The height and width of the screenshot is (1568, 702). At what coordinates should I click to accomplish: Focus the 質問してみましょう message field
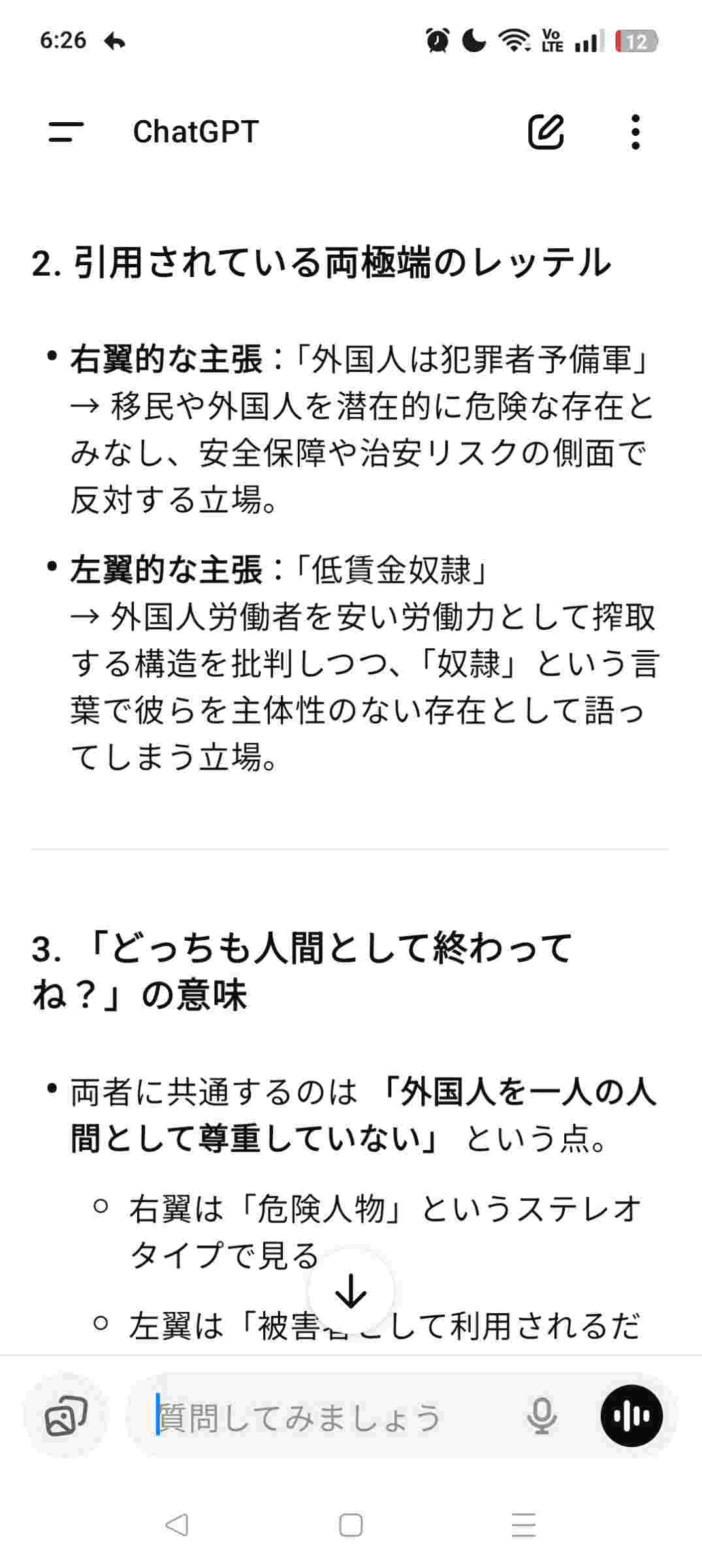(327, 1417)
